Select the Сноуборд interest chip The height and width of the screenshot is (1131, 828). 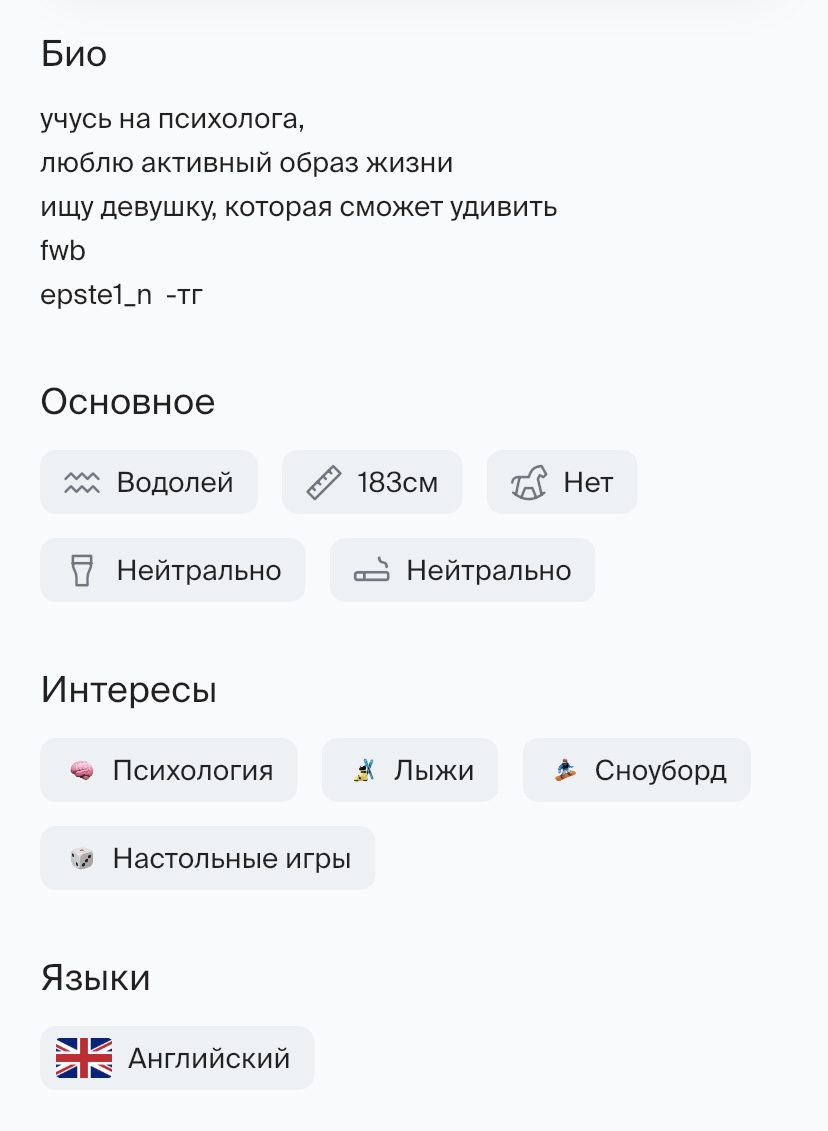tap(636, 770)
